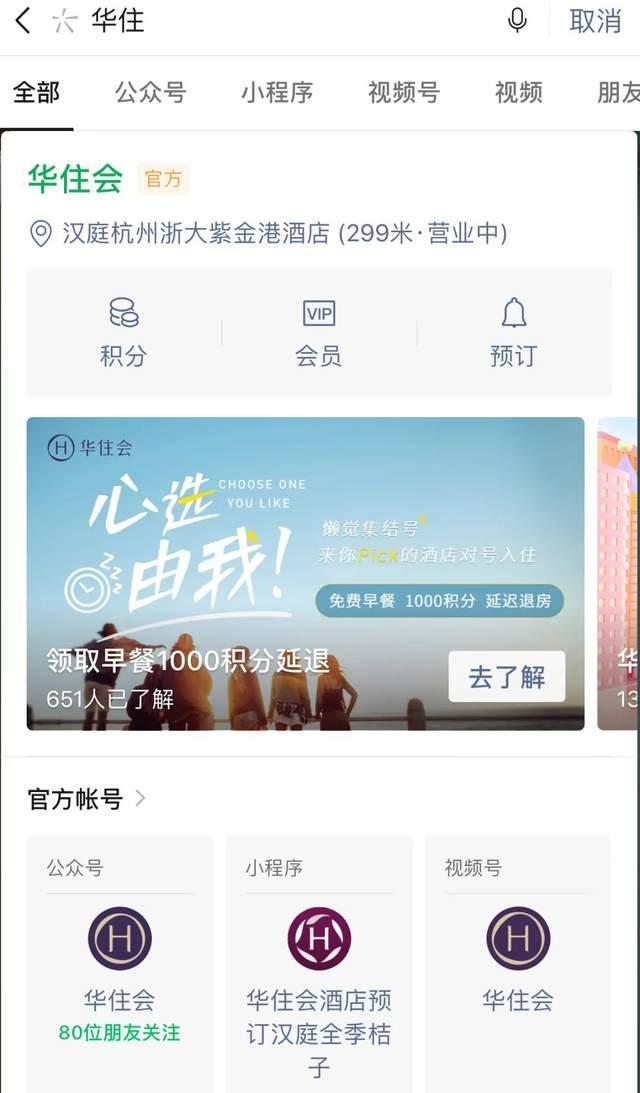Open the 预订 booking shortcut
The width and height of the screenshot is (640, 1093).
pos(513,333)
